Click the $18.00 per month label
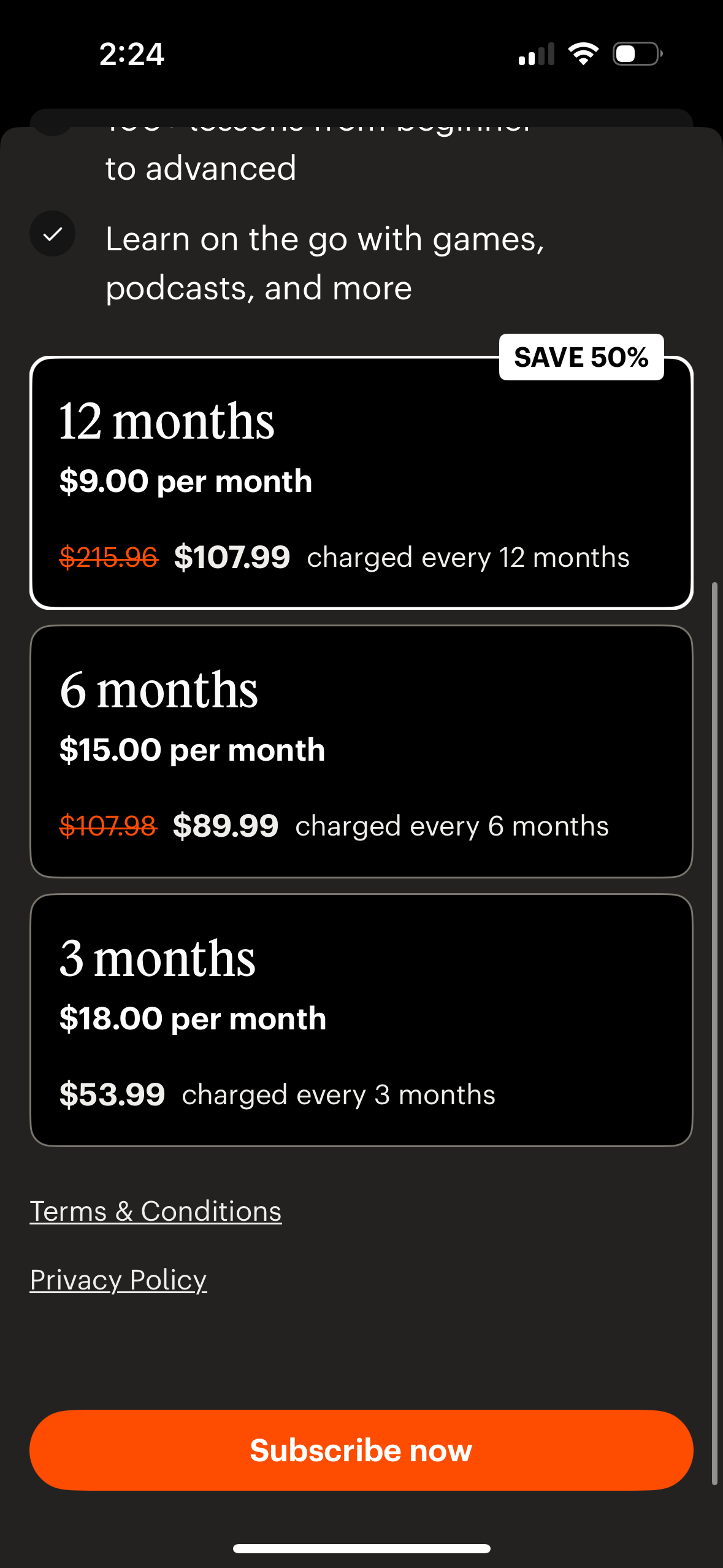The width and height of the screenshot is (723, 1568). coord(191,1018)
